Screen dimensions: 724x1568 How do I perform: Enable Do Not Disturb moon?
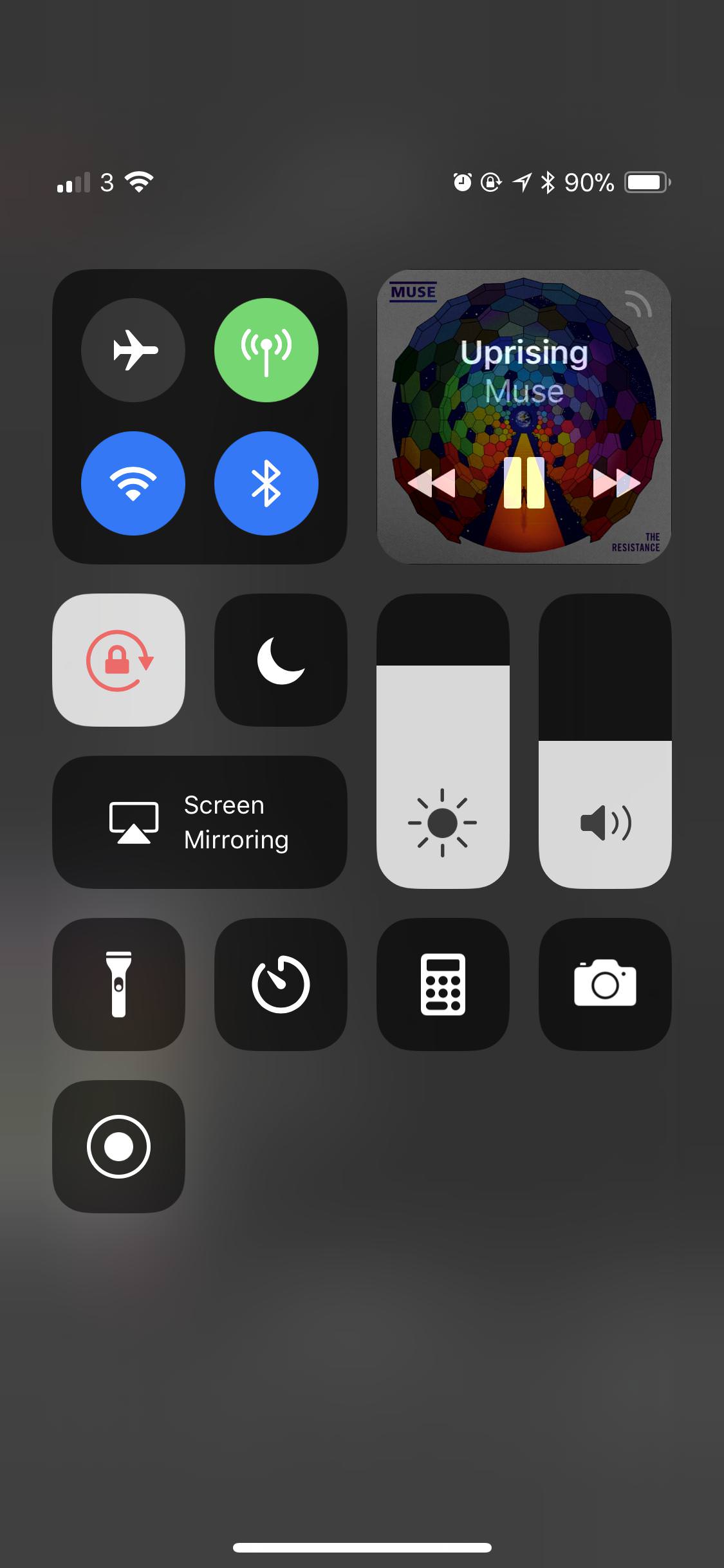(281, 660)
